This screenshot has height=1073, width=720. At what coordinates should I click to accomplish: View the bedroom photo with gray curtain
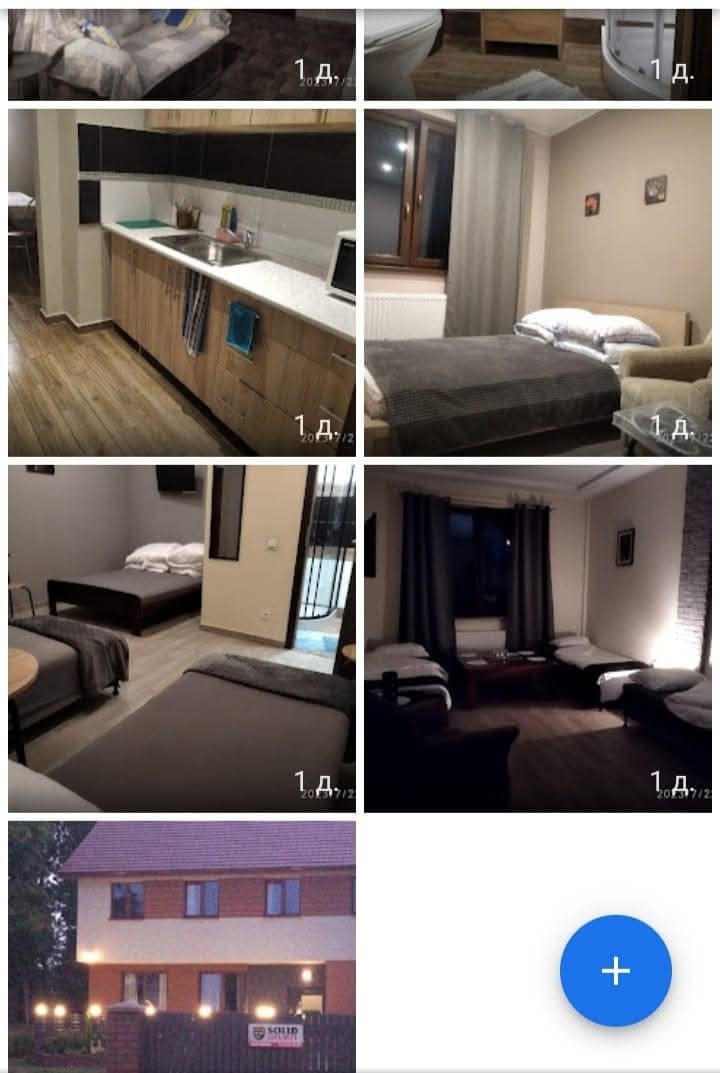(x=537, y=282)
